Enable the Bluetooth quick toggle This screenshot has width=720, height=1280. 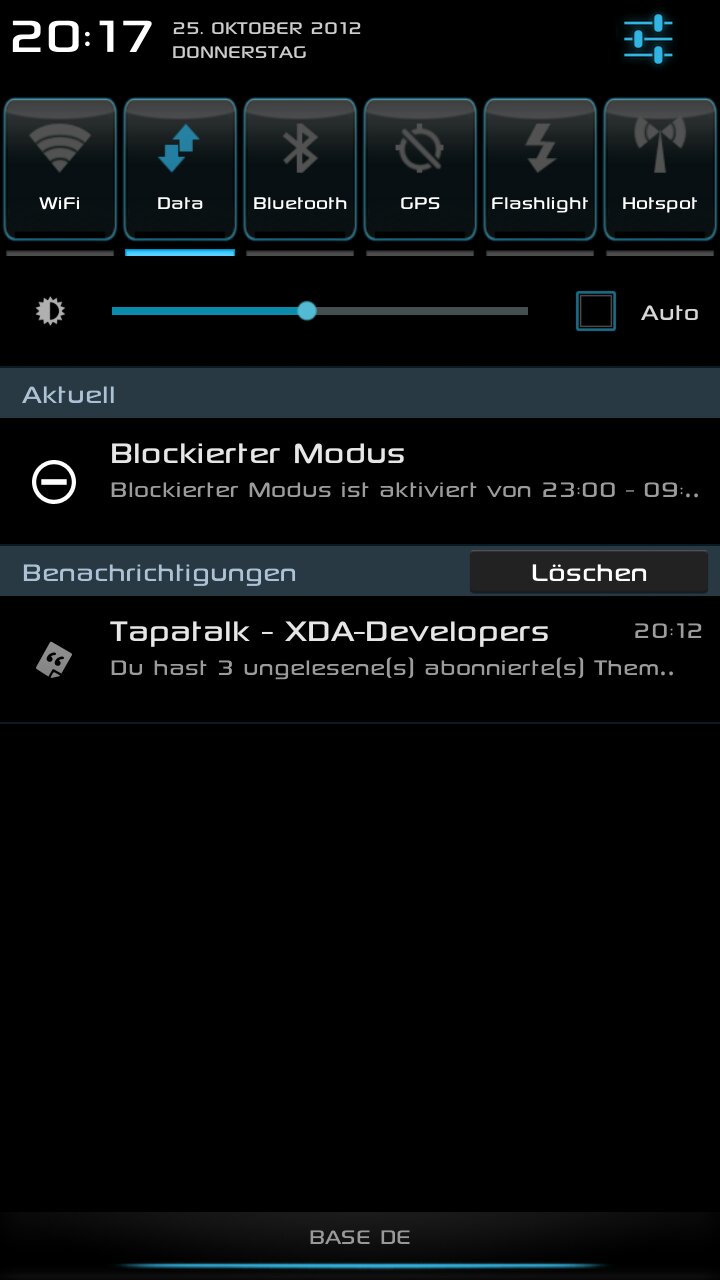click(x=300, y=169)
